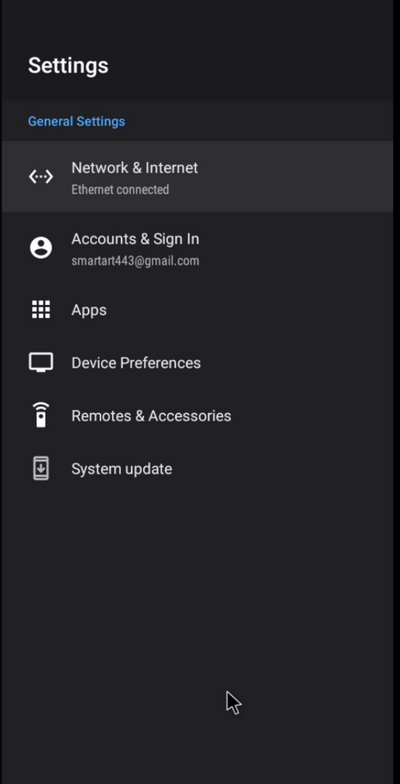Screen dimensions: 400x784
Task: Open the Apps settings row
Action: click(x=197, y=310)
